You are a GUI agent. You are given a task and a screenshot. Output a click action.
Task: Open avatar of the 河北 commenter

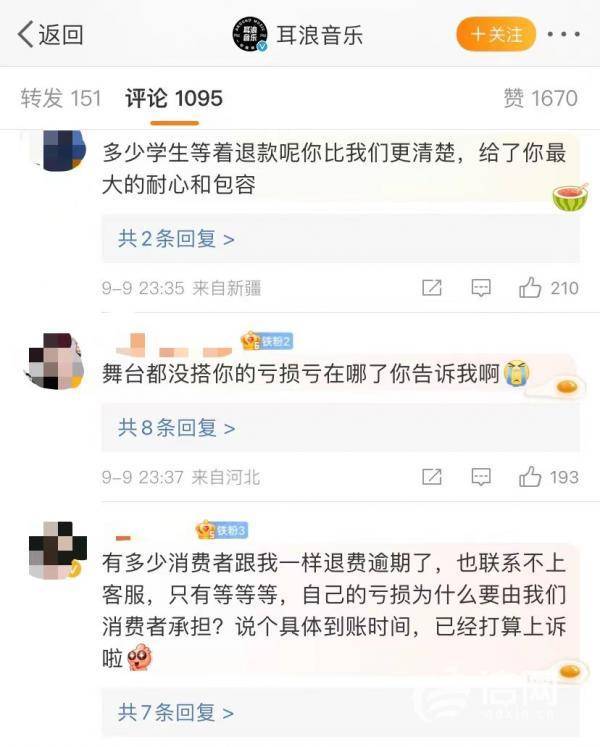(x=56, y=361)
